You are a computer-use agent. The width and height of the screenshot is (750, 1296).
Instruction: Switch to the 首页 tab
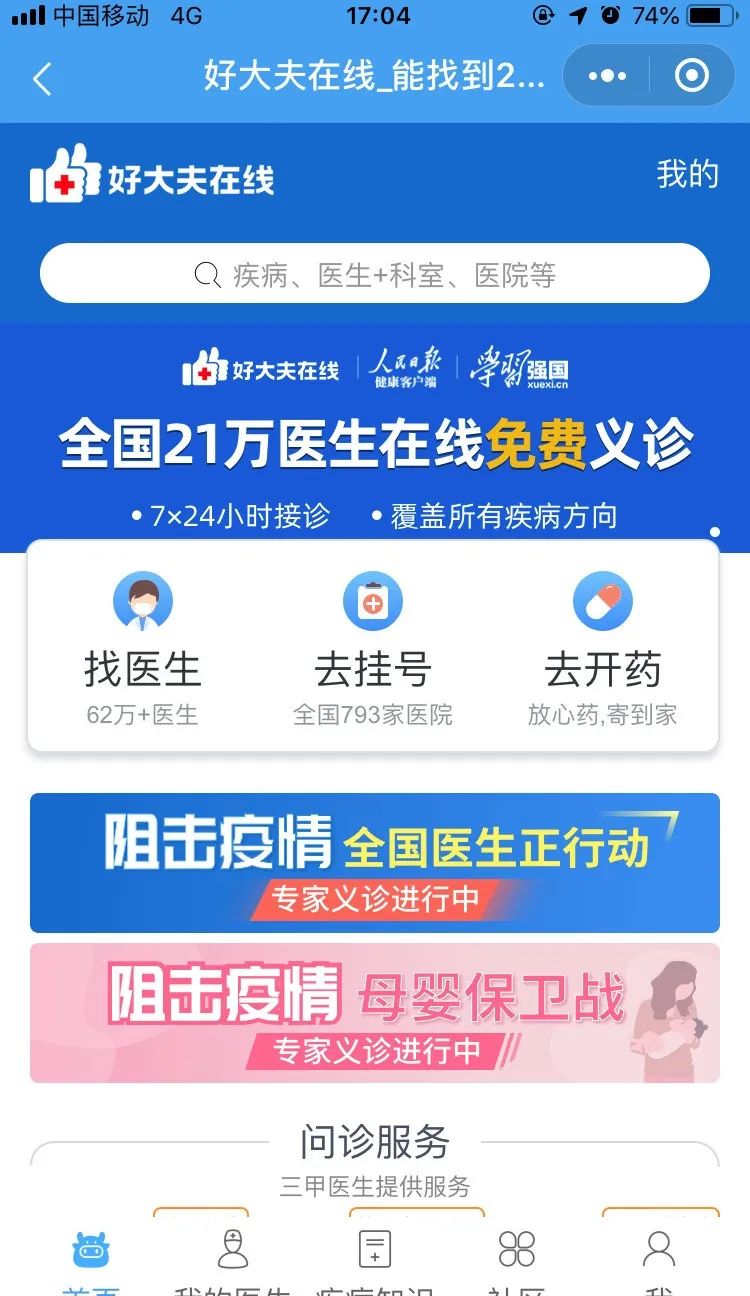coord(90,1258)
